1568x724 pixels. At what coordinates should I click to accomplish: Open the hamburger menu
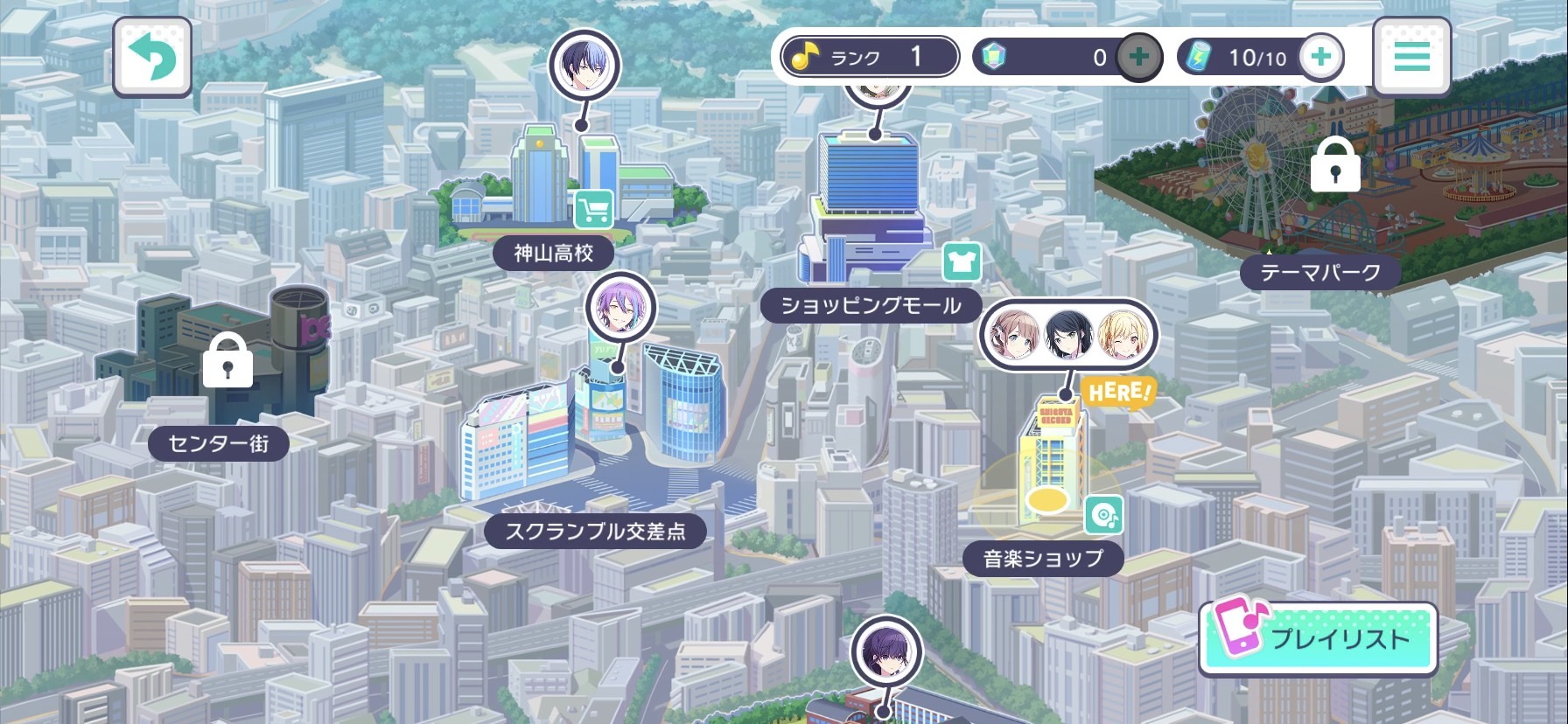tap(1411, 57)
